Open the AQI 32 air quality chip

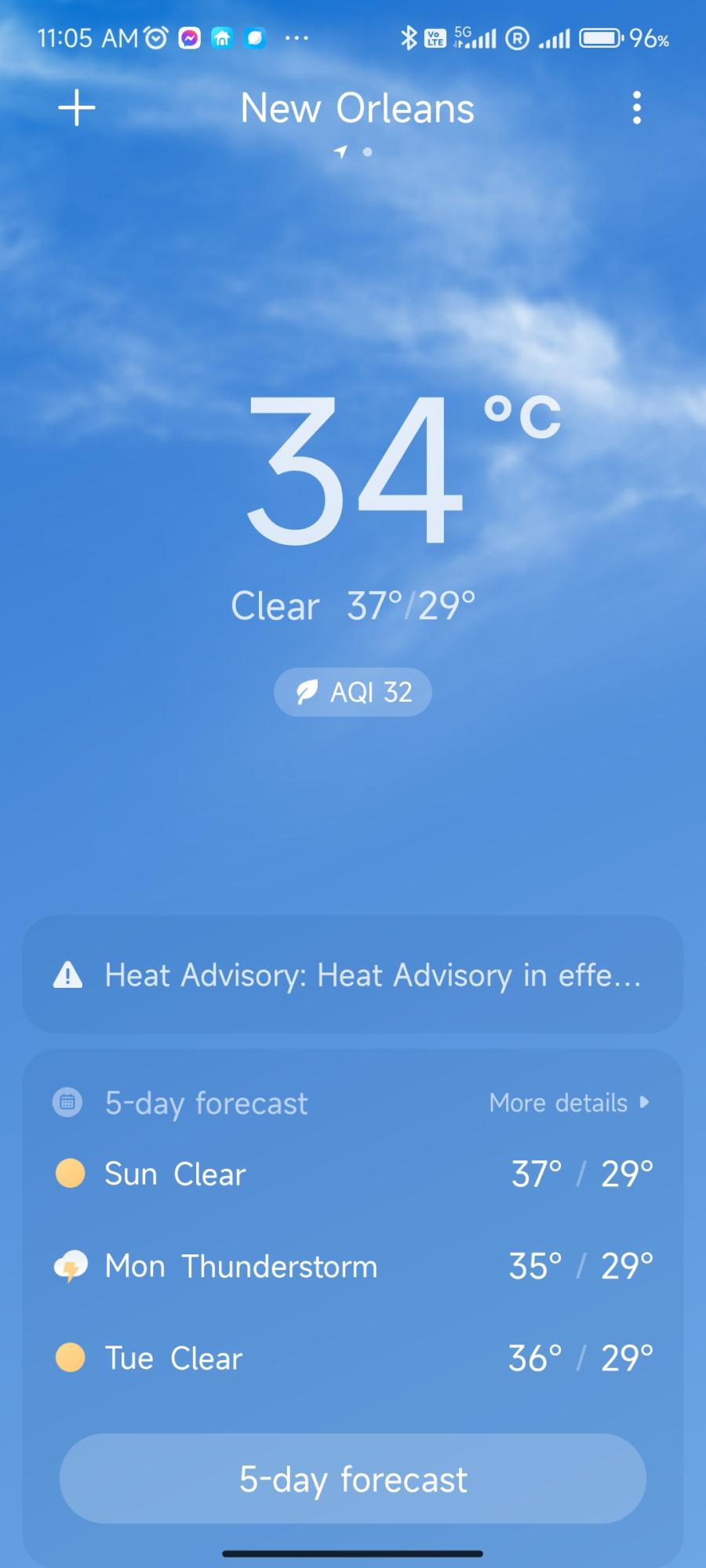pyautogui.click(x=353, y=692)
